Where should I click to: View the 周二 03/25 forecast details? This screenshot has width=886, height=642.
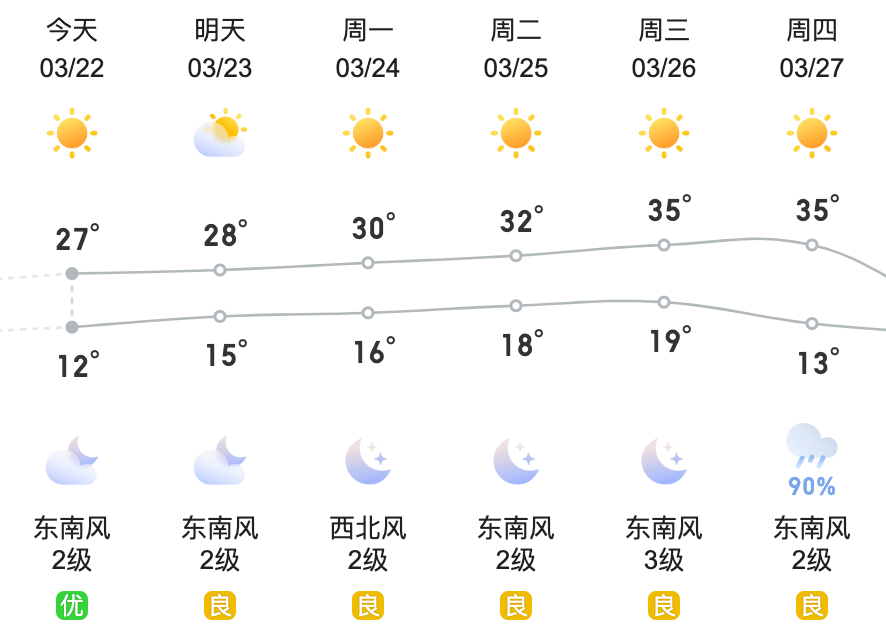point(516,68)
